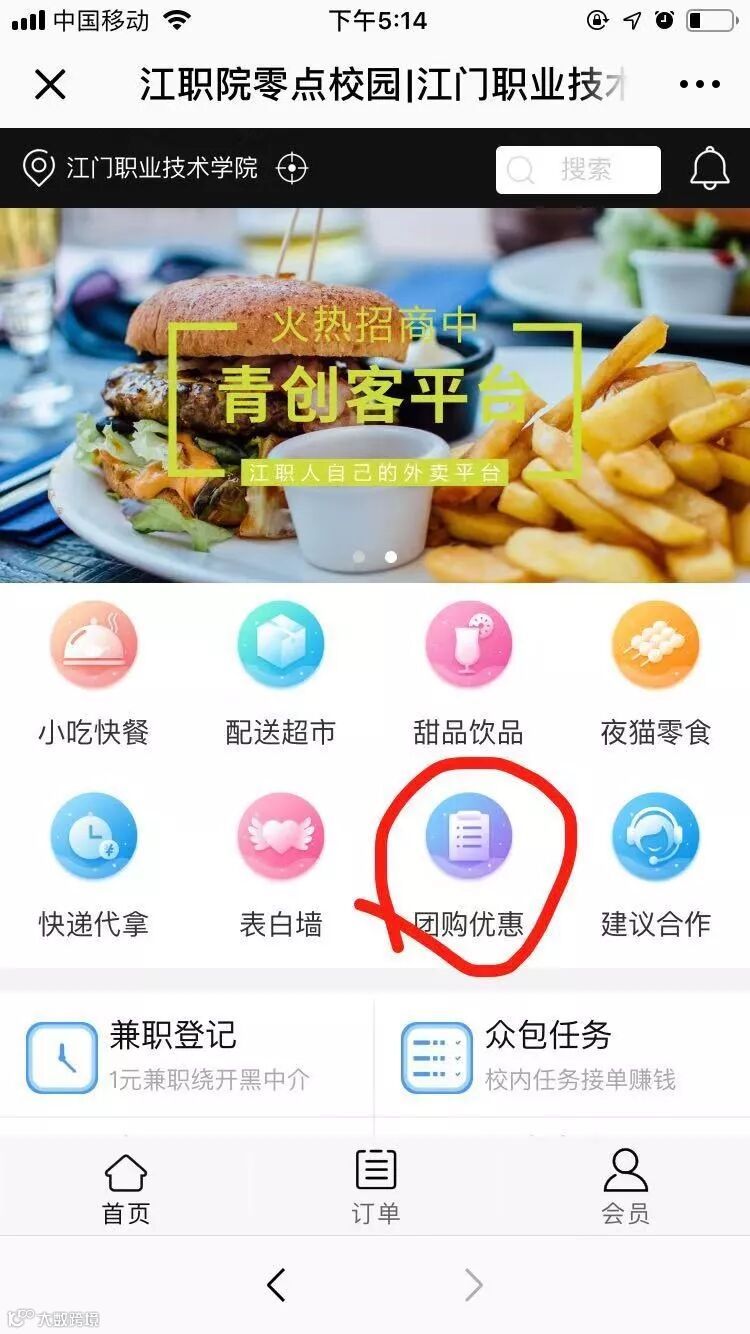This screenshot has width=750, height=1334.
Task: Open the 快递代拿 package pickup icon
Action: tap(95, 838)
